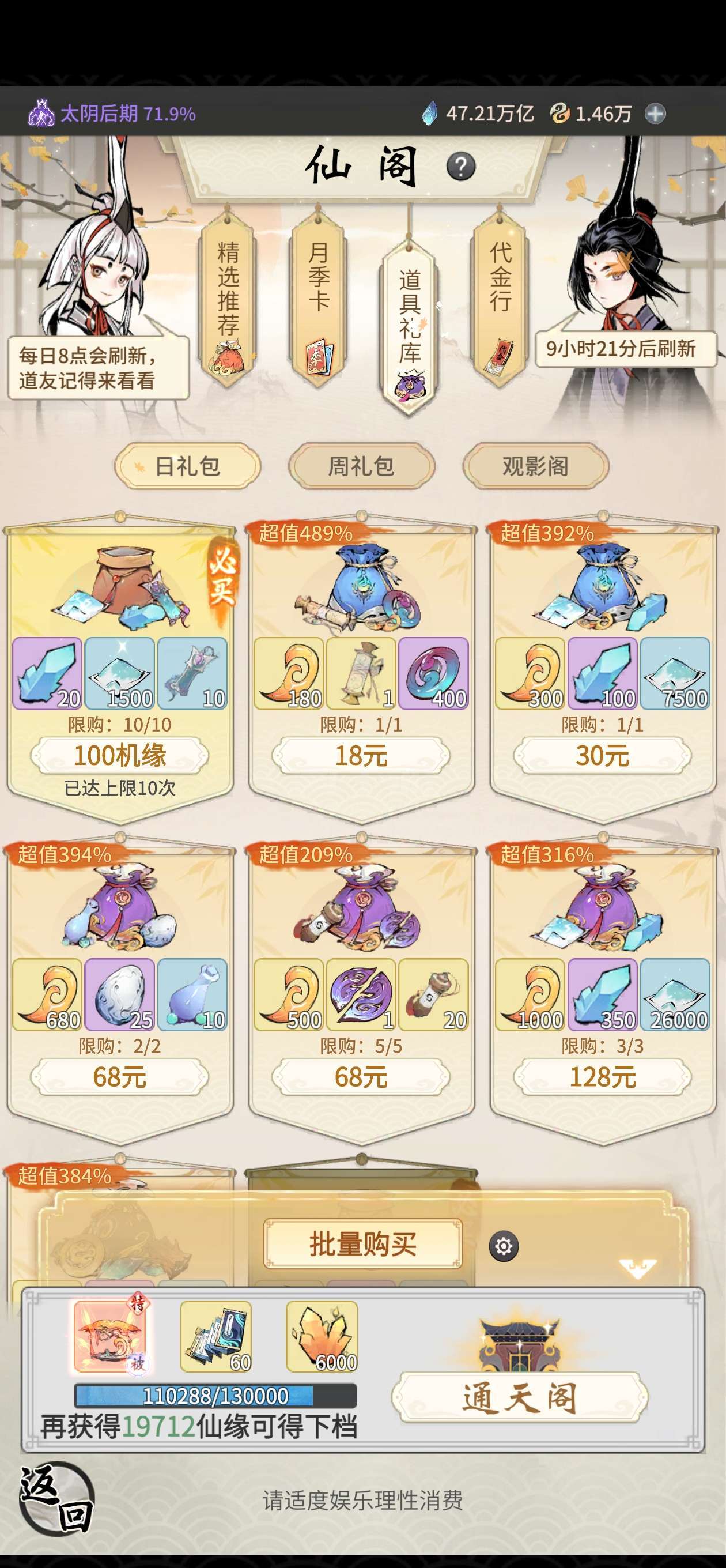The width and height of the screenshot is (726, 1568).
Task: Open the help question mark beside 仙阁
Action: pyautogui.click(x=461, y=166)
